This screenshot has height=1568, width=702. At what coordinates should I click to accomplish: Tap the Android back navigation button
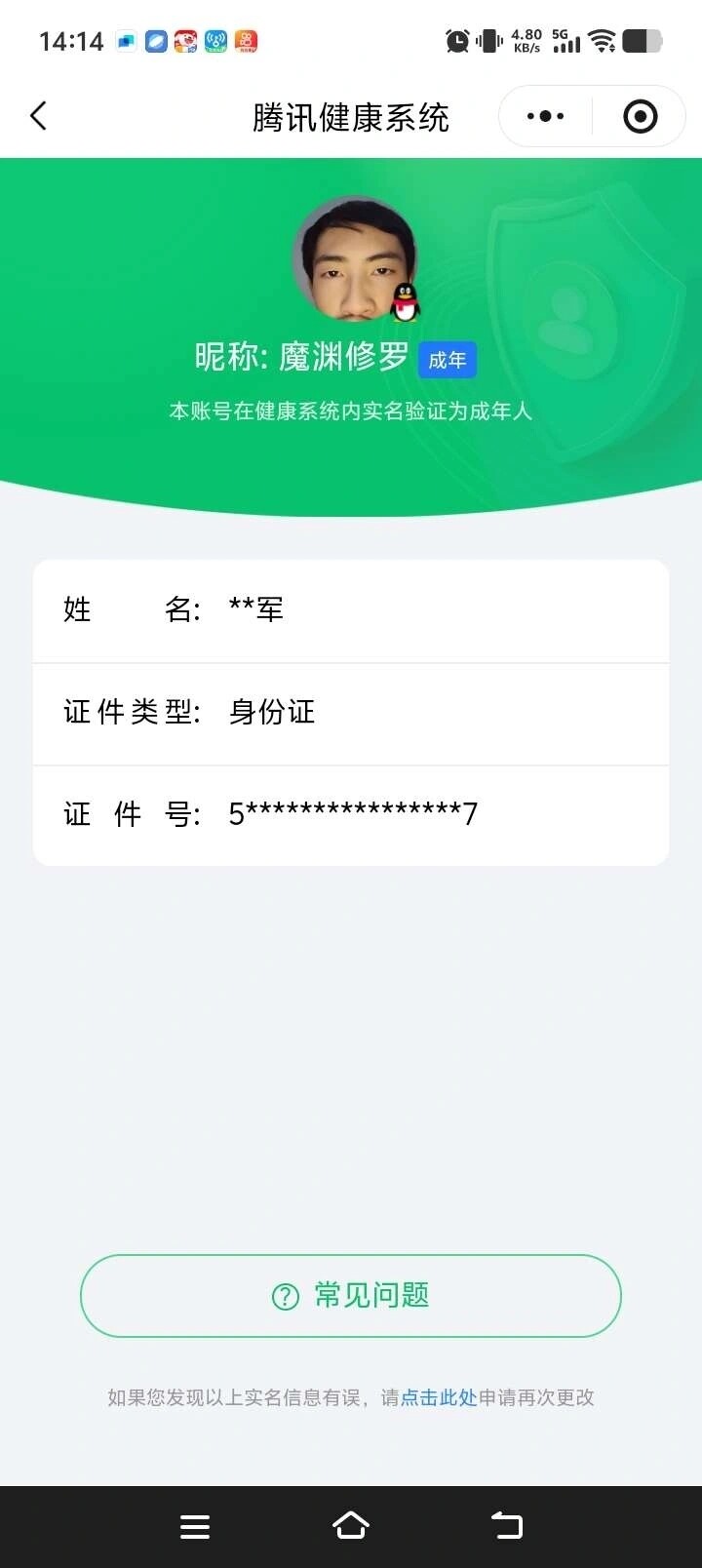point(506,1525)
